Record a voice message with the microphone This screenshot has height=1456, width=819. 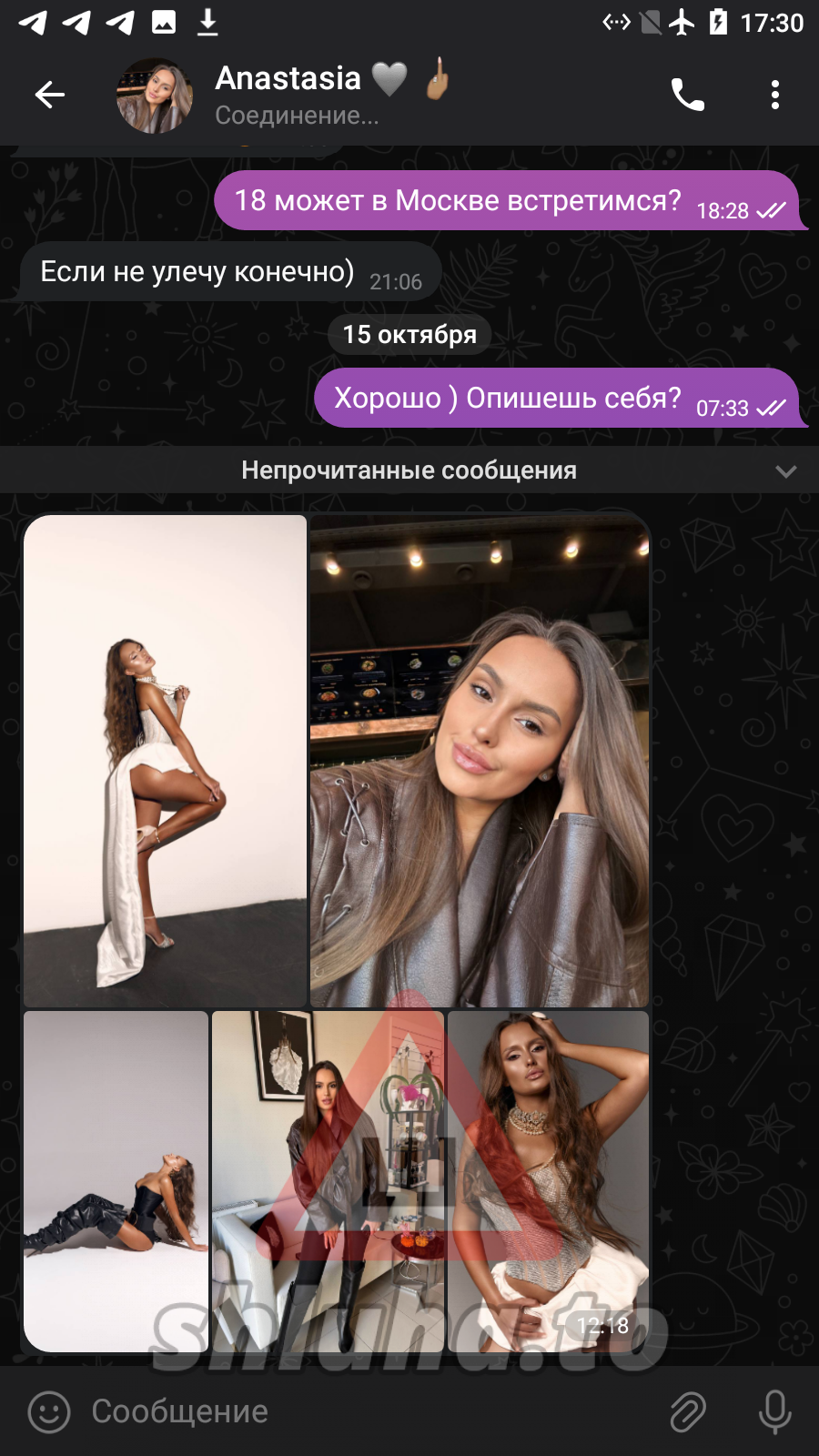click(x=774, y=1411)
